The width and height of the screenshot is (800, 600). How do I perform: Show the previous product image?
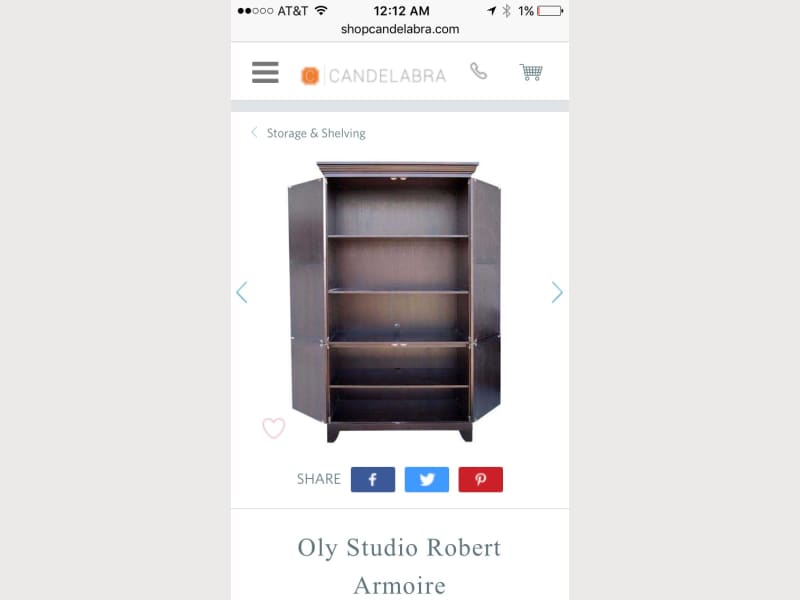[241, 292]
